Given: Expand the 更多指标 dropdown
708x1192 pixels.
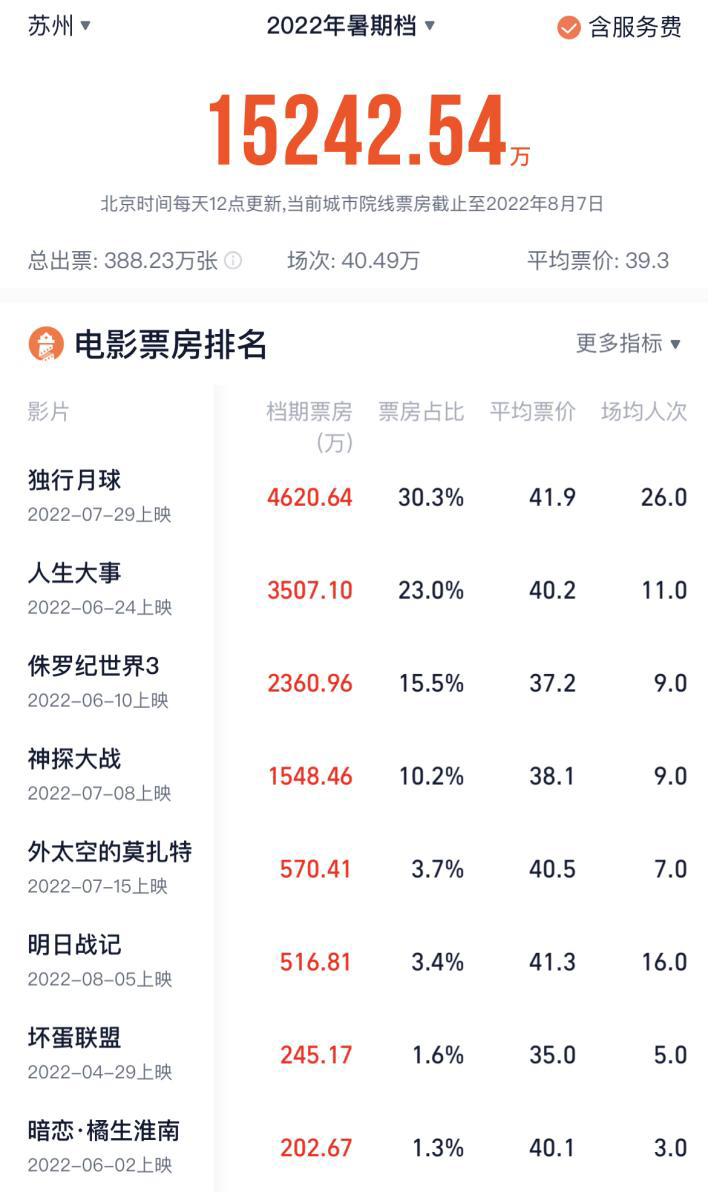Looking at the screenshot, I should pyautogui.click(x=628, y=344).
